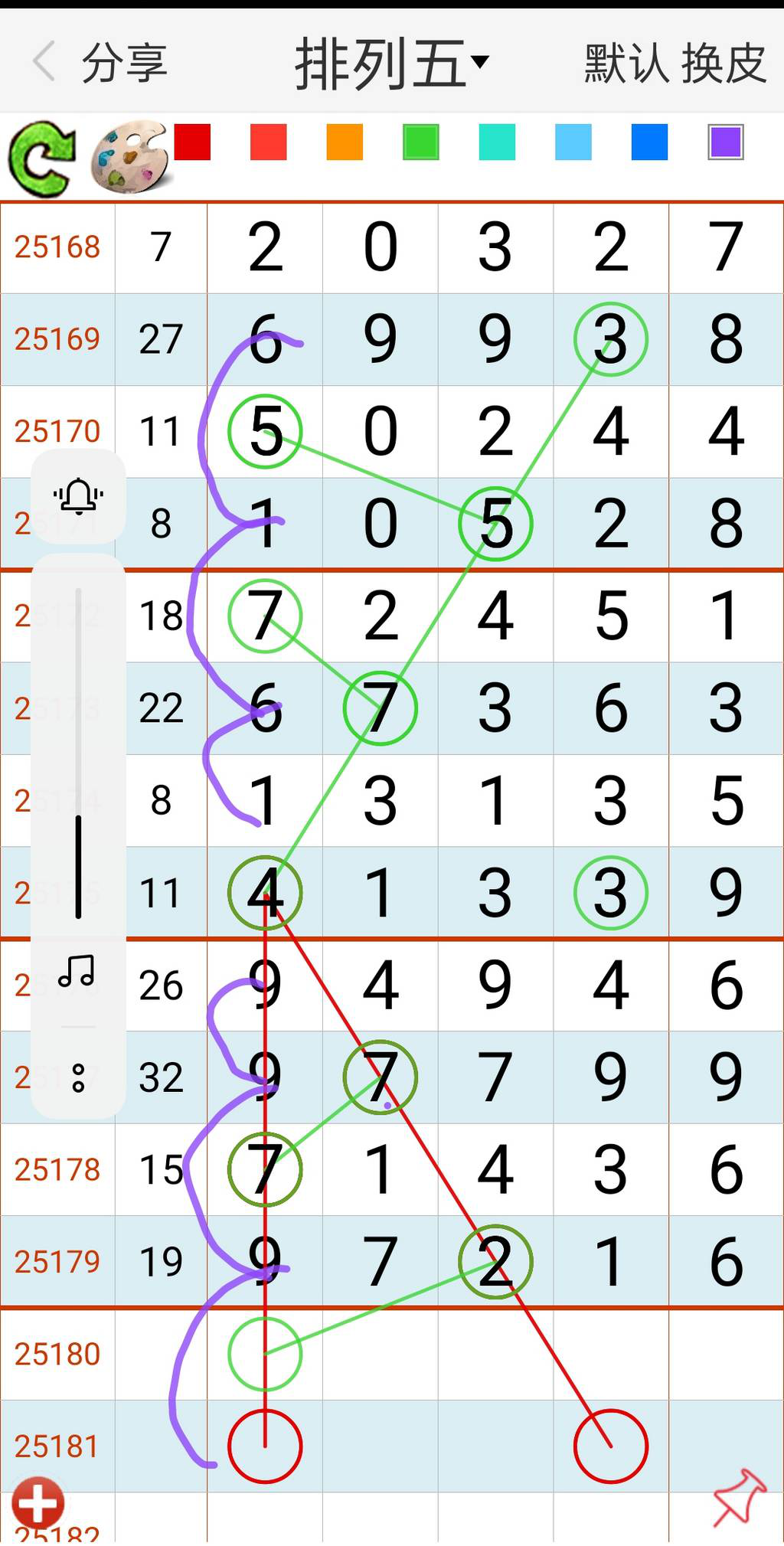
Task: Open the 分享 share option
Action: point(124,63)
